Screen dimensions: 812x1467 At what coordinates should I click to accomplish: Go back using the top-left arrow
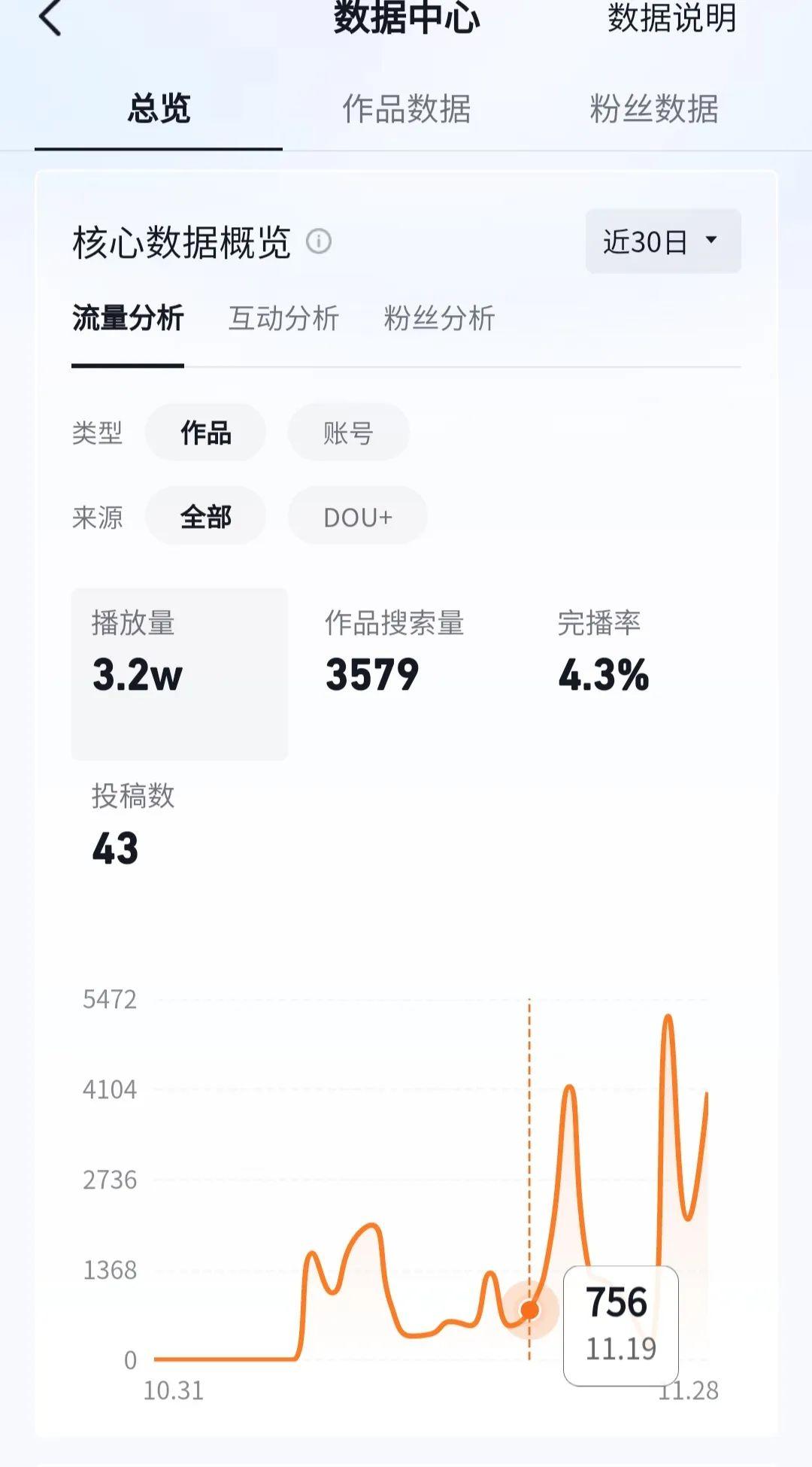[50, 17]
